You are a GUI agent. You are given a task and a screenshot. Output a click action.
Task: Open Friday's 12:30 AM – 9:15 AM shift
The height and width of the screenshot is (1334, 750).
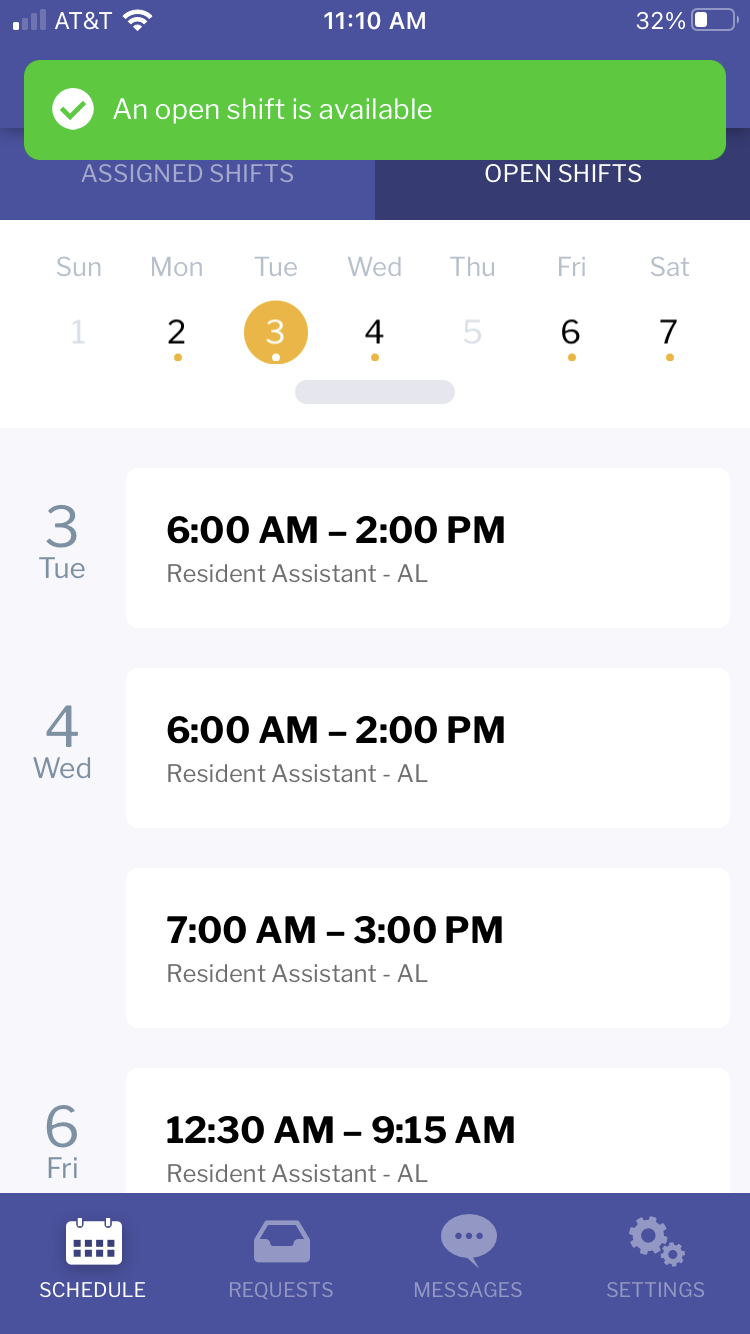coord(428,1130)
